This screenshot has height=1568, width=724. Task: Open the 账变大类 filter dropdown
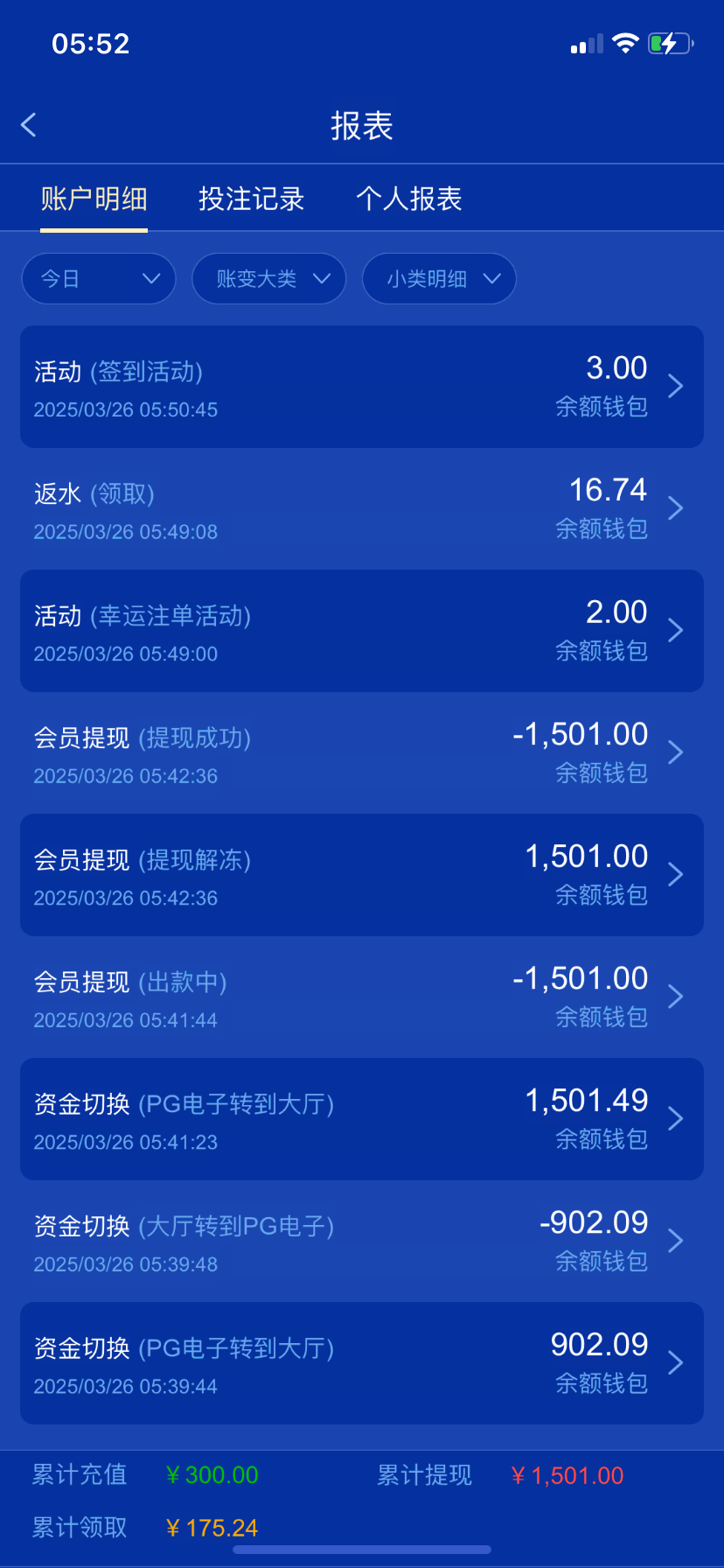[x=269, y=278]
